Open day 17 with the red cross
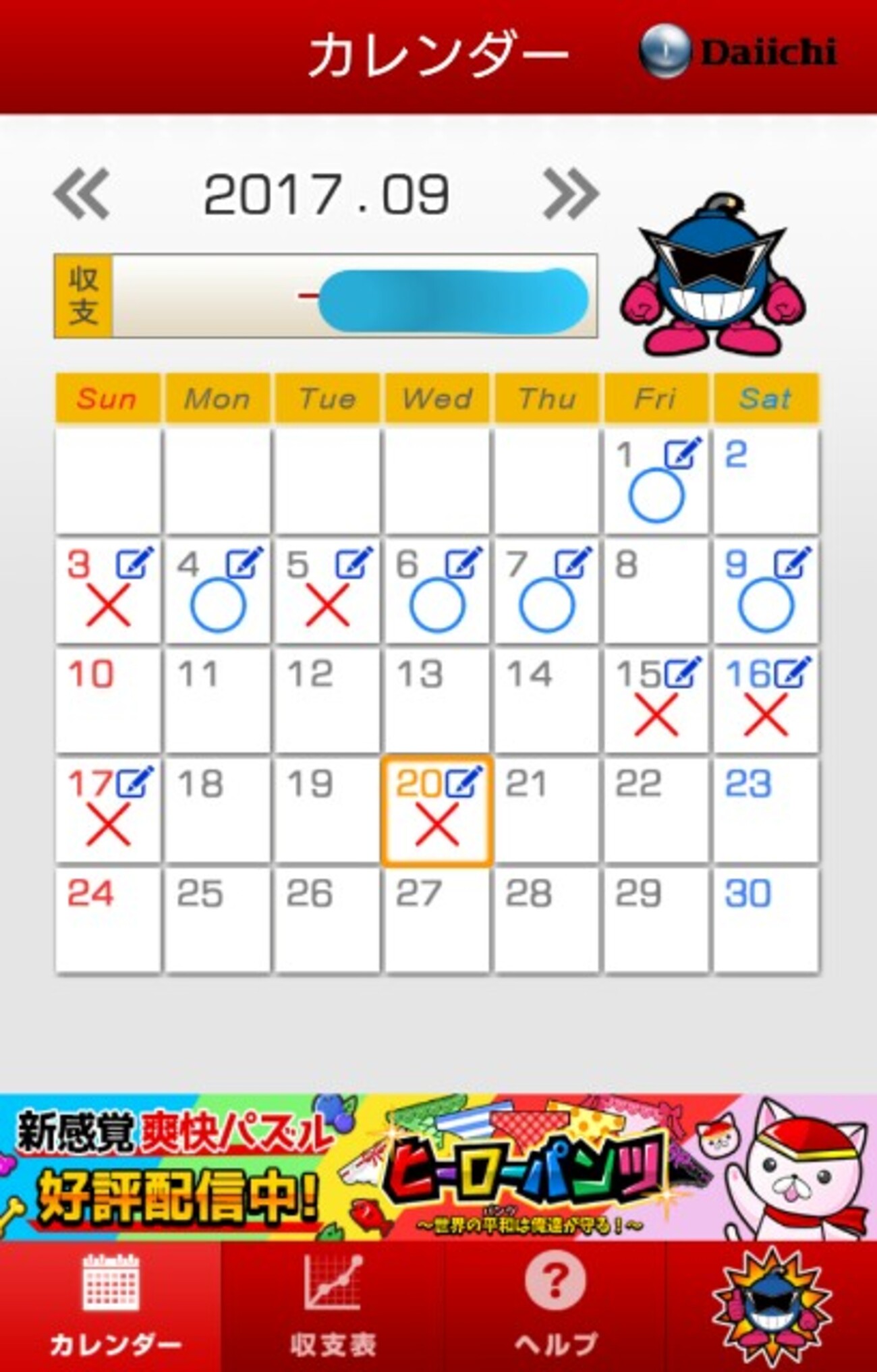The width and height of the screenshot is (877, 1372). pyautogui.click(x=108, y=811)
